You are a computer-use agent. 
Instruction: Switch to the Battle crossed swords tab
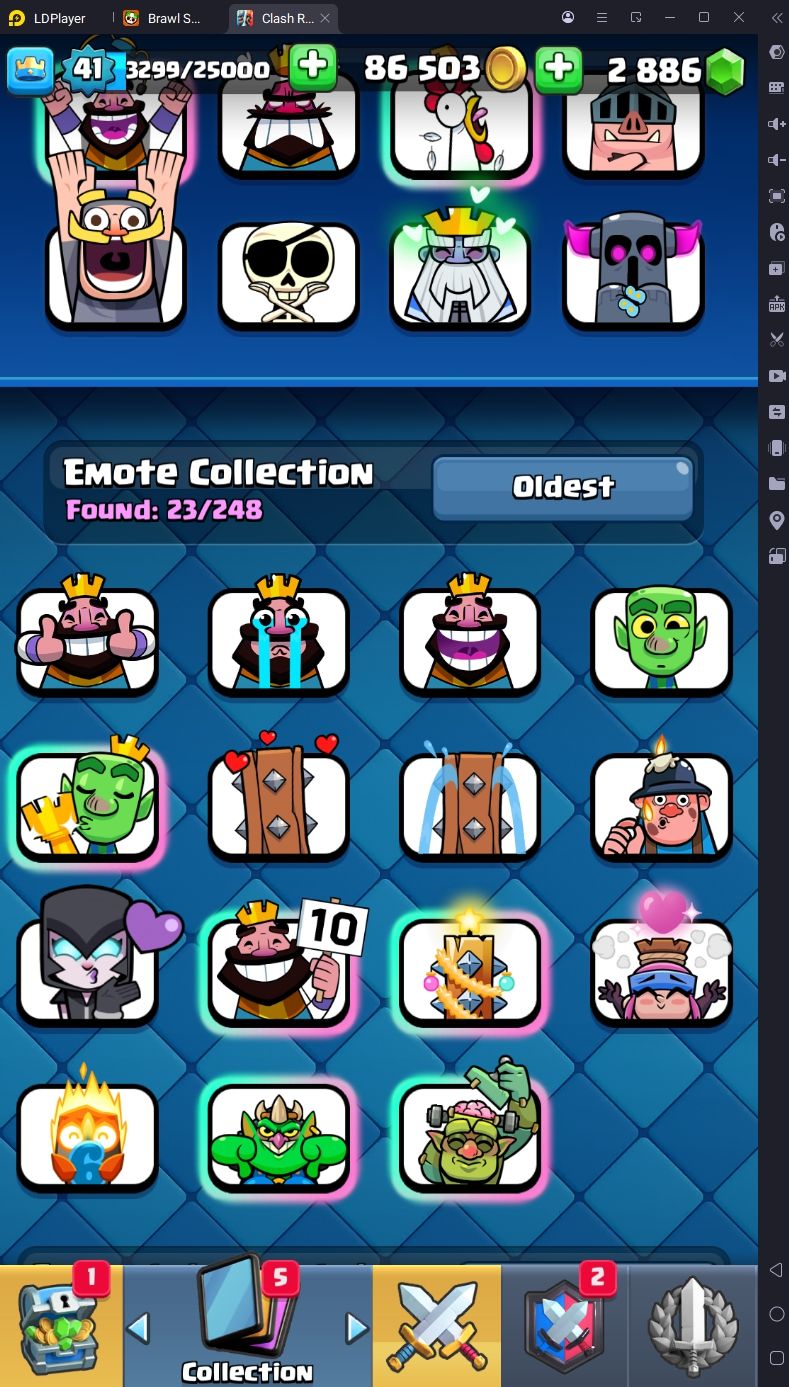pos(436,1325)
